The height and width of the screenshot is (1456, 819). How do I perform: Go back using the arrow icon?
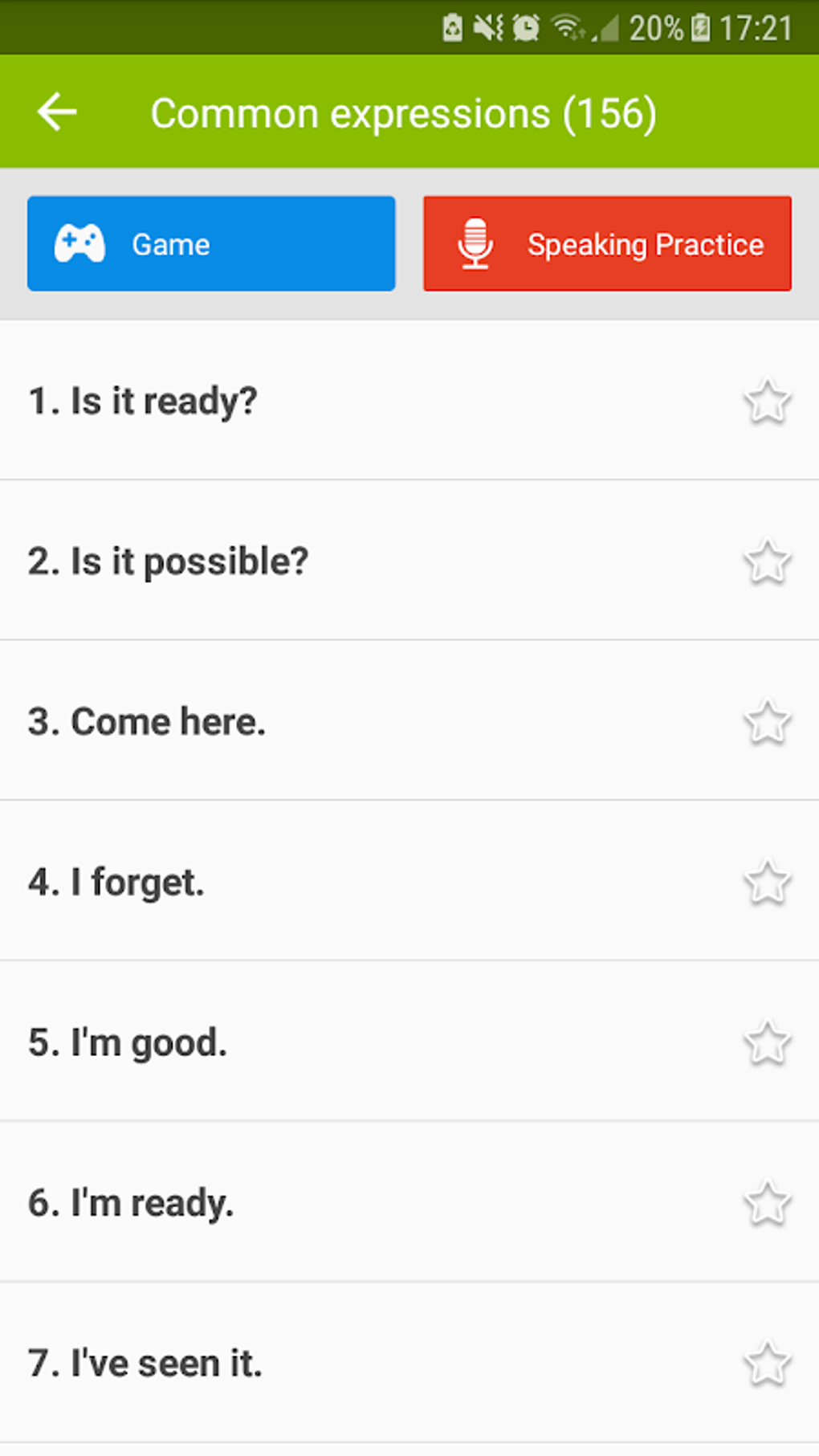[57, 112]
